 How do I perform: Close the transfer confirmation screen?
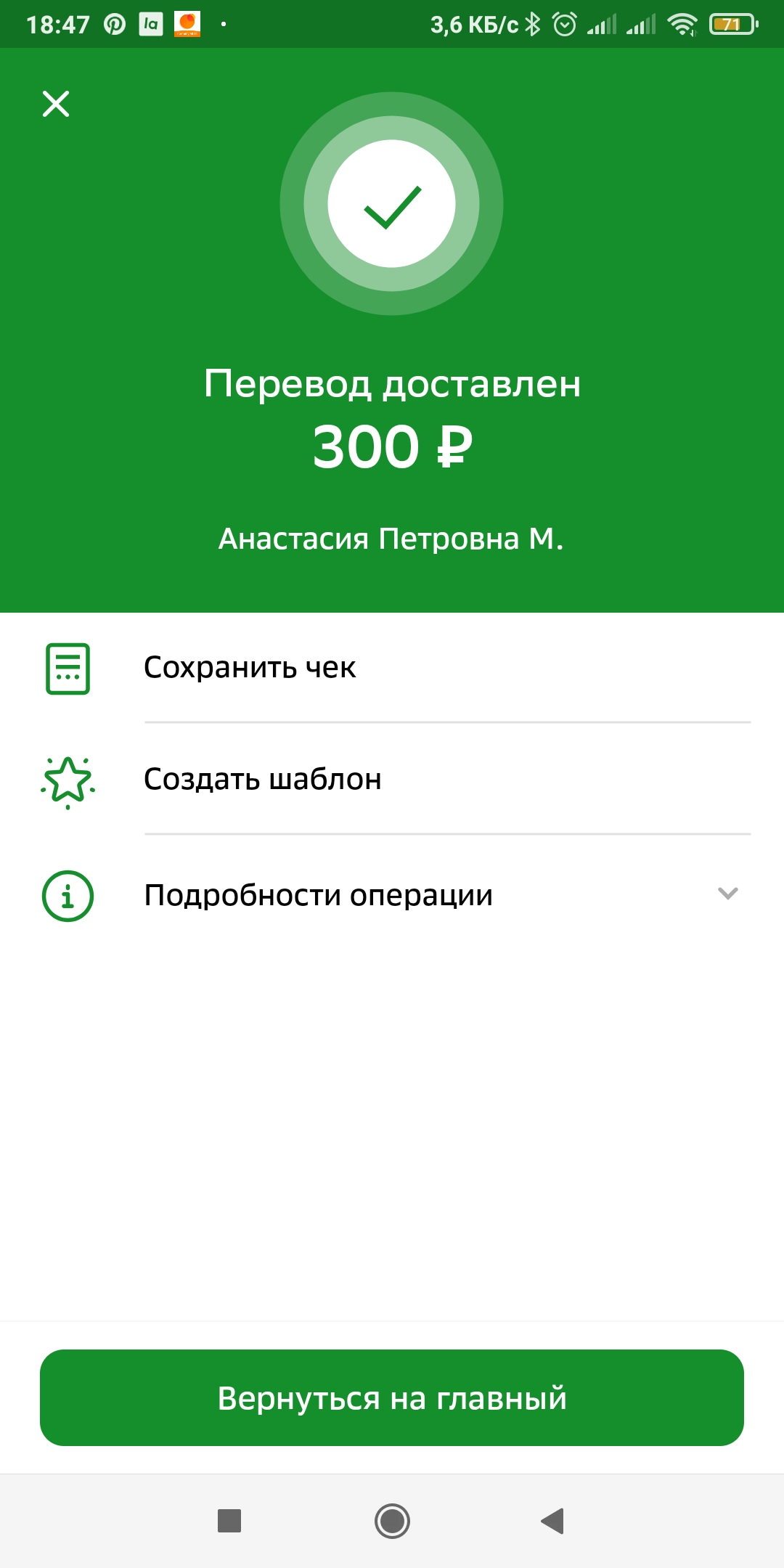coord(56,104)
